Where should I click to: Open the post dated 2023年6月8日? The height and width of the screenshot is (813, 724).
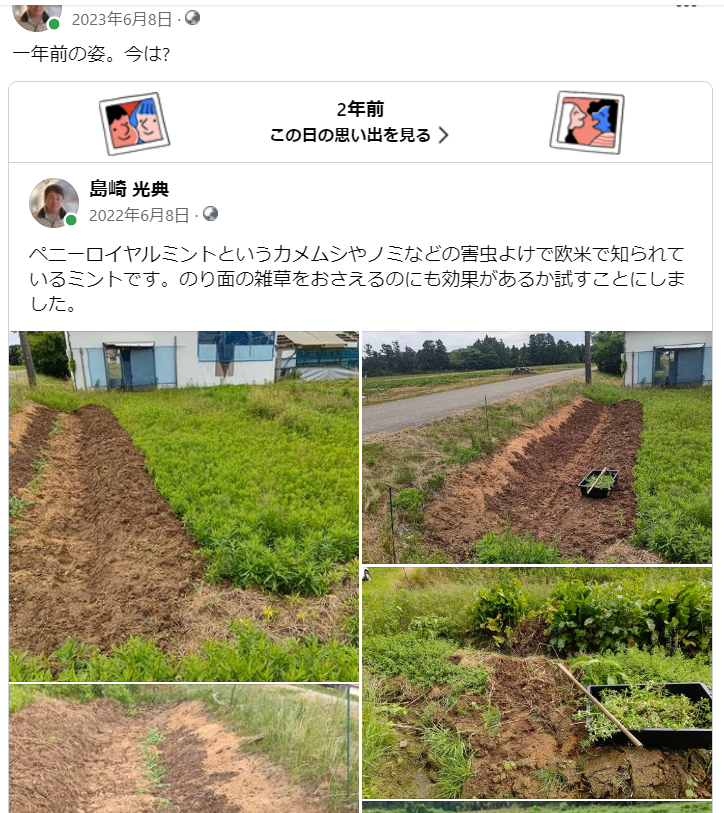pos(121,19)
